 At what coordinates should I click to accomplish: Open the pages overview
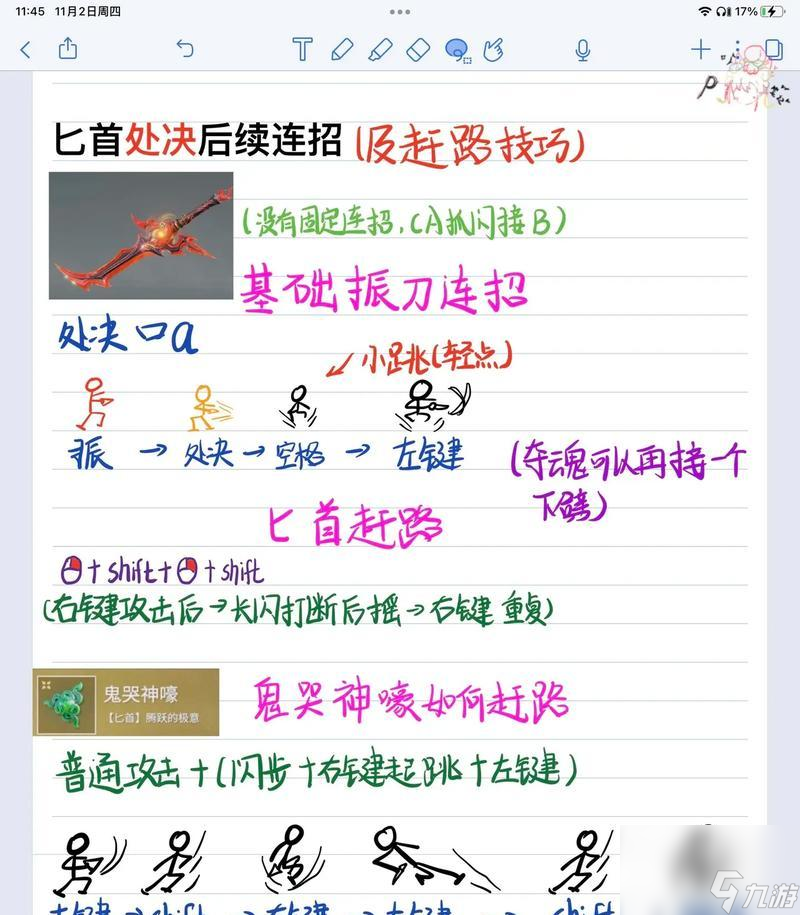tap(773, 49)
